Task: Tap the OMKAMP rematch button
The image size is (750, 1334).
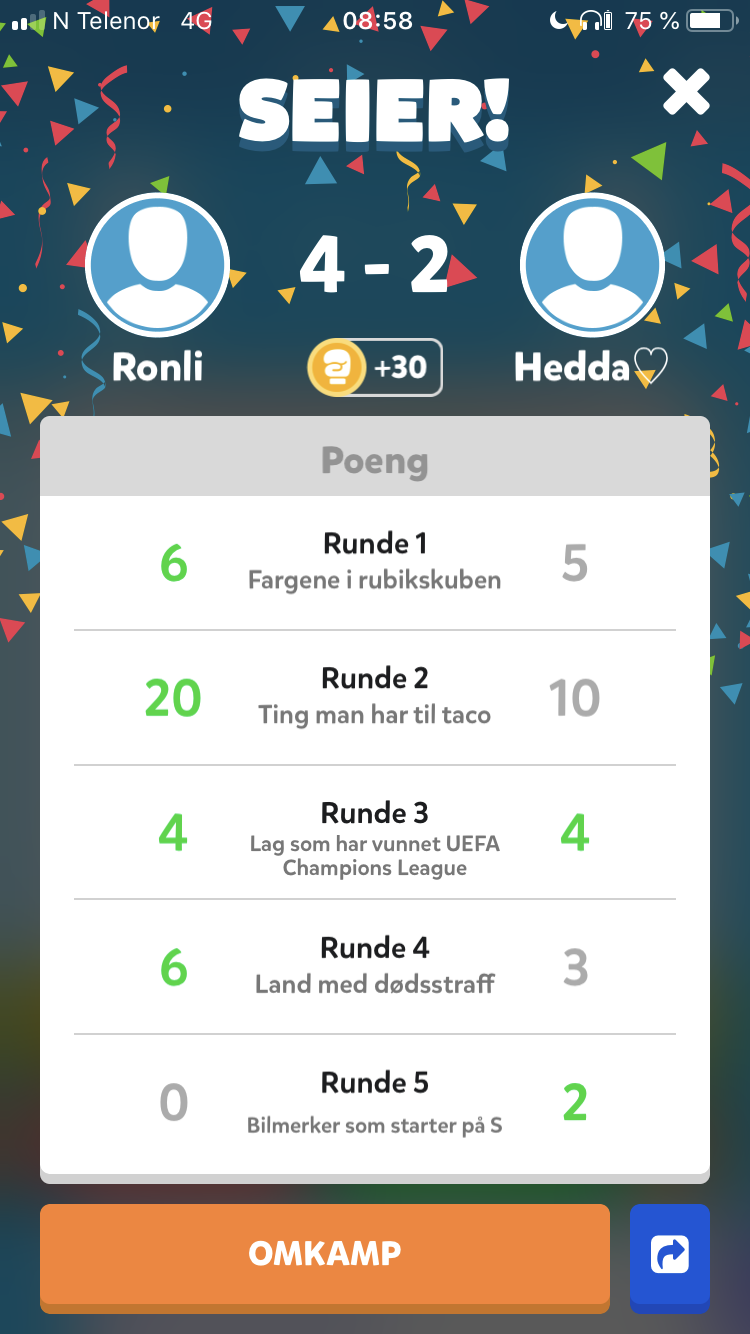Action: click(x=324, y=1254)
